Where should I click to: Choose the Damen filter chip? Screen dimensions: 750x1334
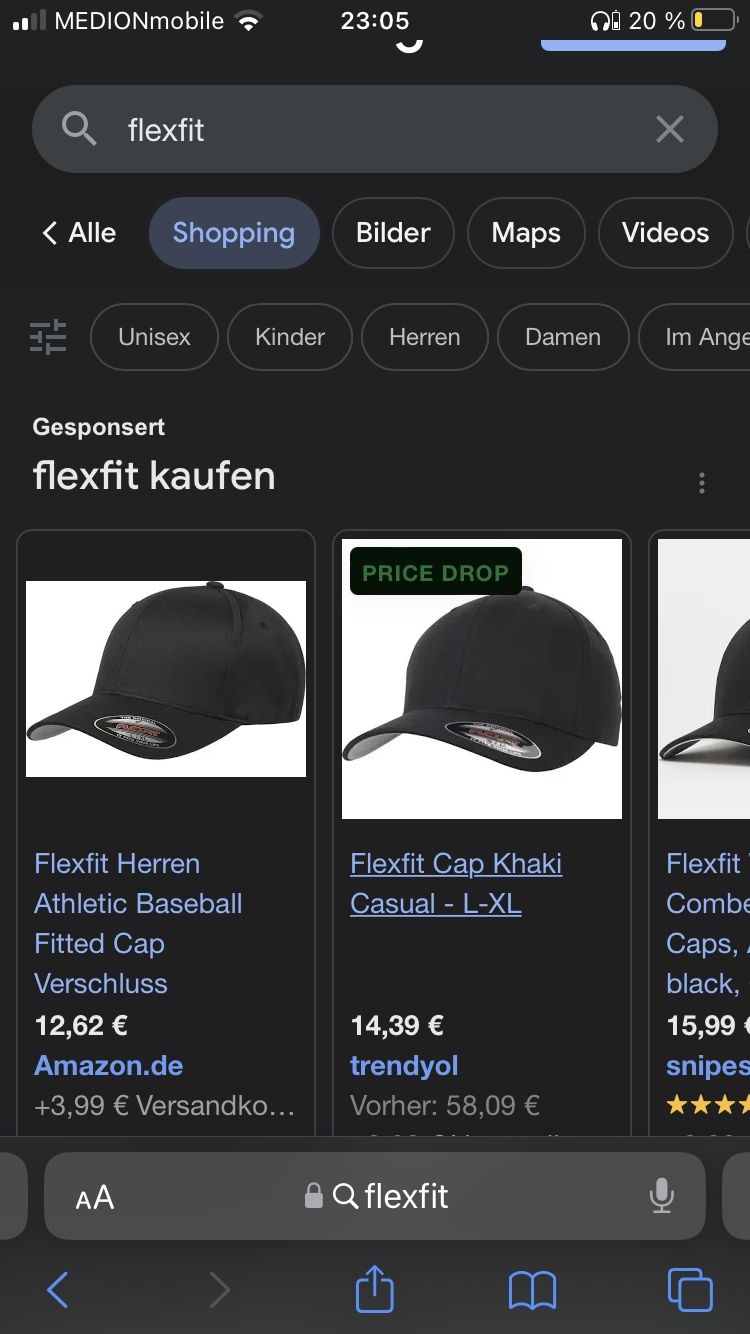click(x=563, y=337)
